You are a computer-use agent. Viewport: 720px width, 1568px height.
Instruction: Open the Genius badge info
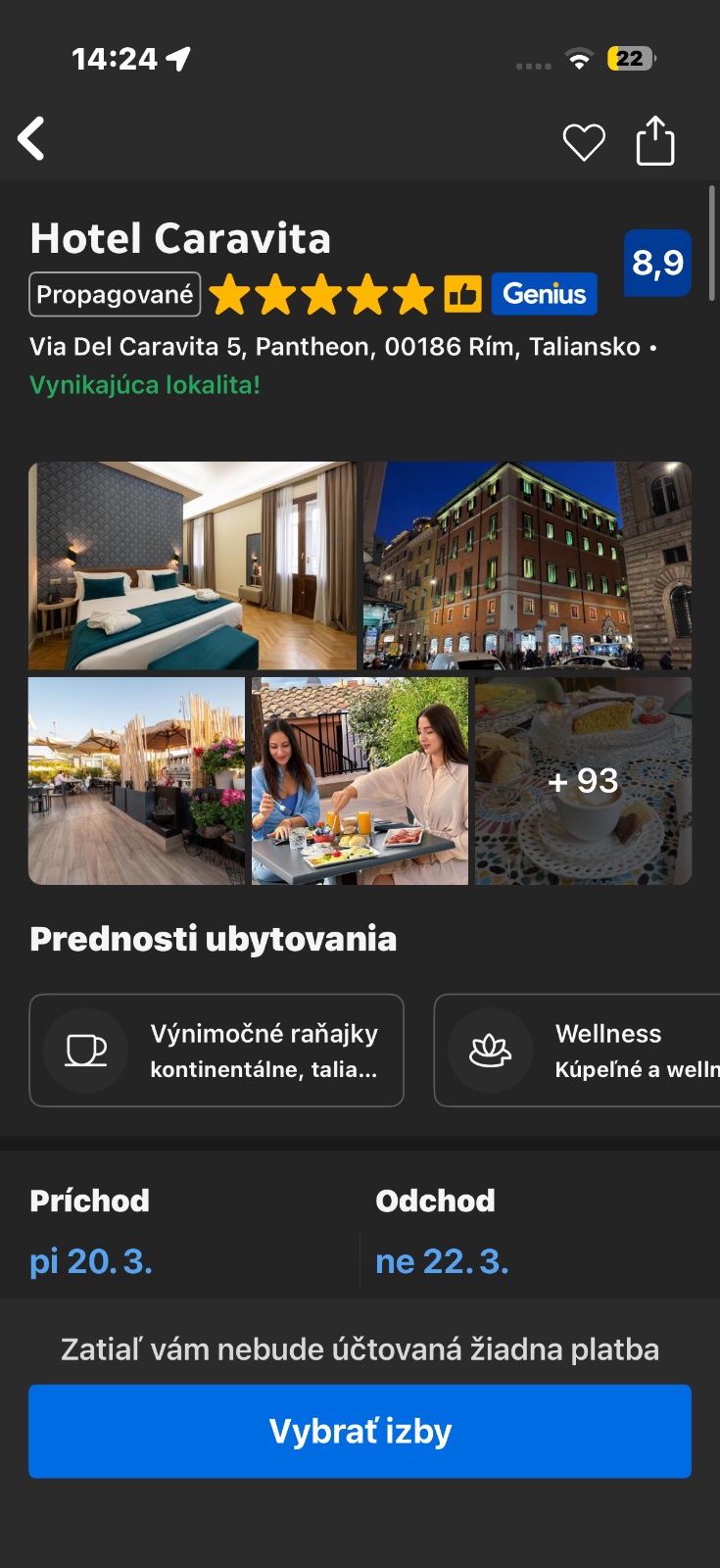[544, 294]
